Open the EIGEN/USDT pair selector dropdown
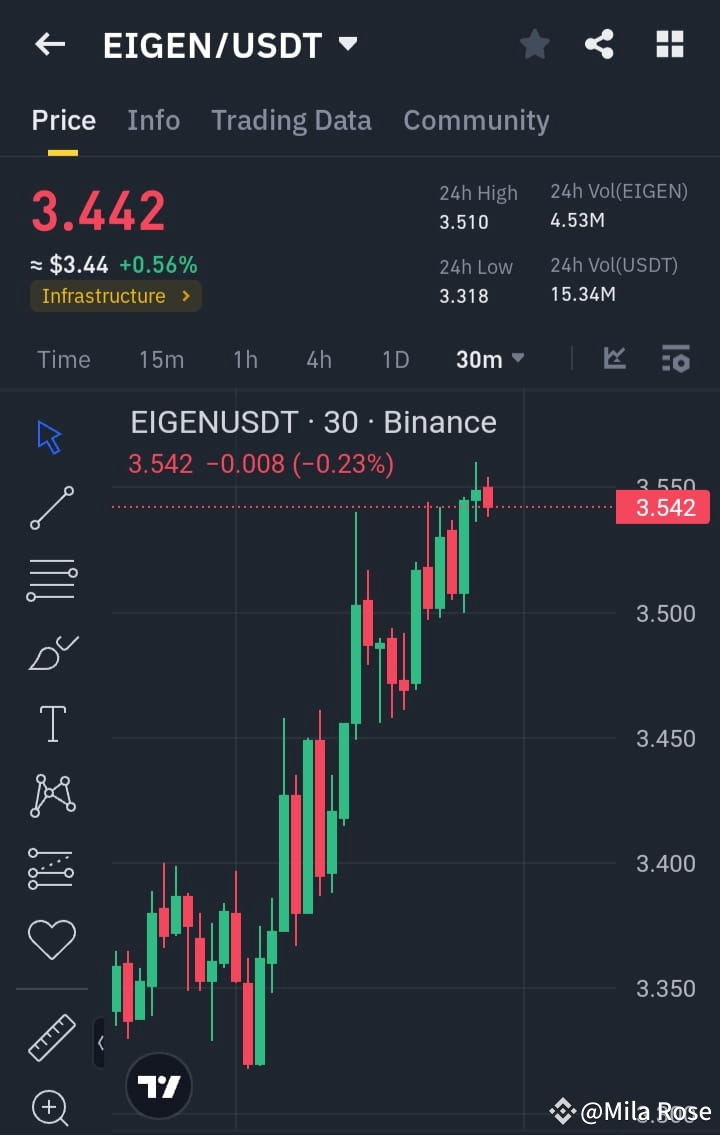This screenshot has width=720, height=1135. pyautogui.click(x=230, y=43)
